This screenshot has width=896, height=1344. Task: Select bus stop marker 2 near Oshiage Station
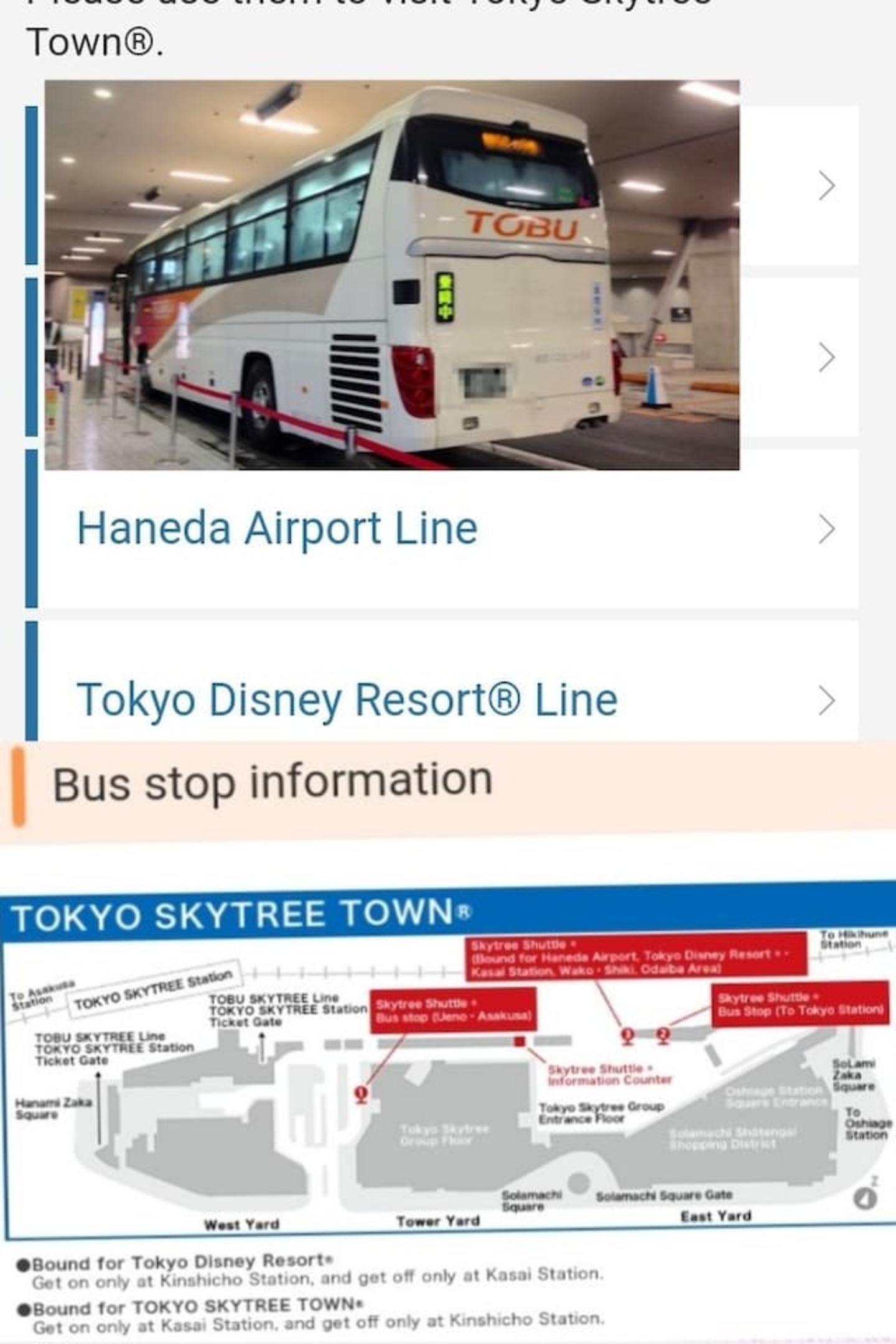point(663,1033)
